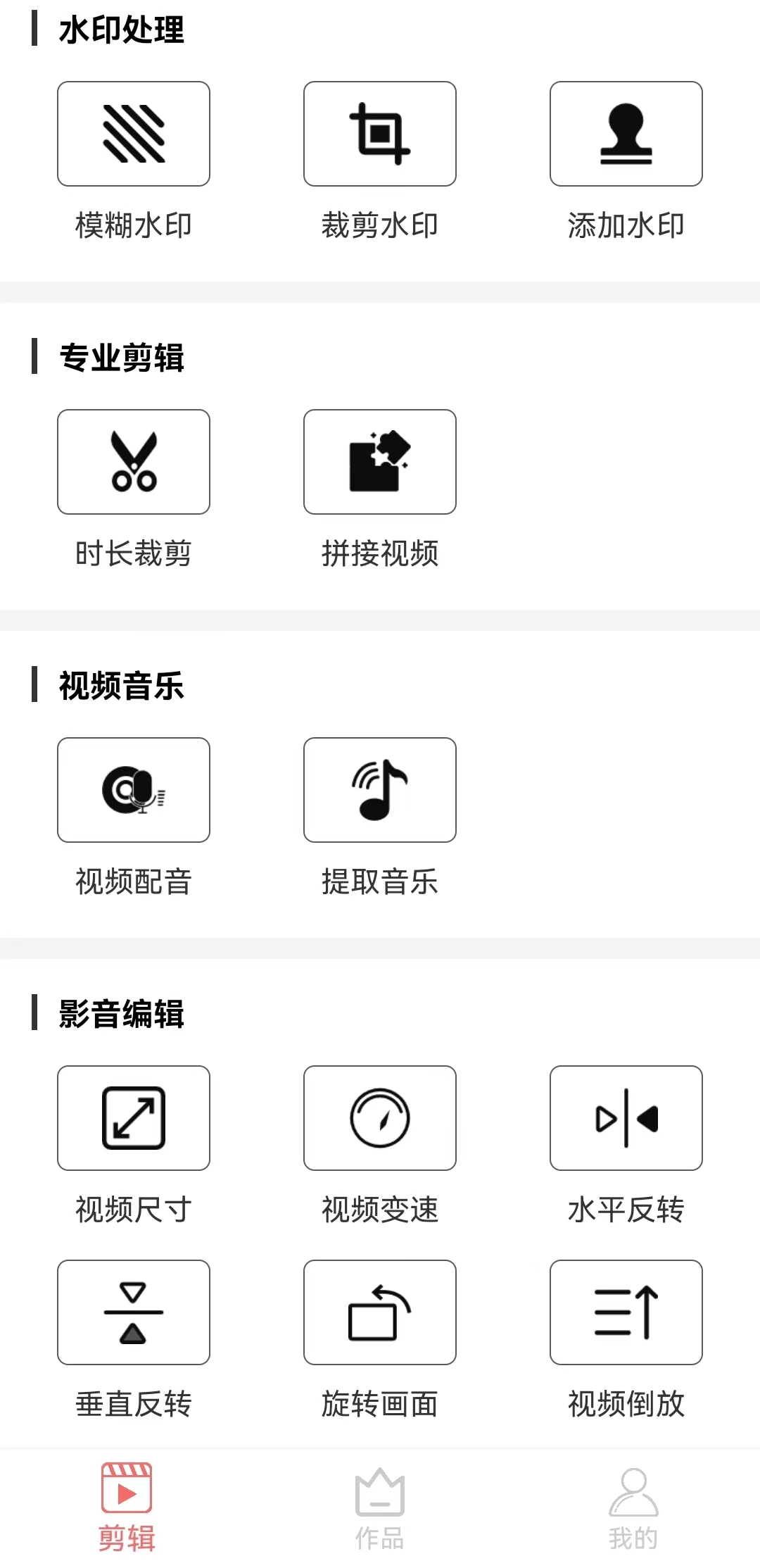Image resolution: width=760 pixels, height=1568 pixels.
Task: Choose the 视频配音 video dubbing tool
Action: click(x=134, y=790)
